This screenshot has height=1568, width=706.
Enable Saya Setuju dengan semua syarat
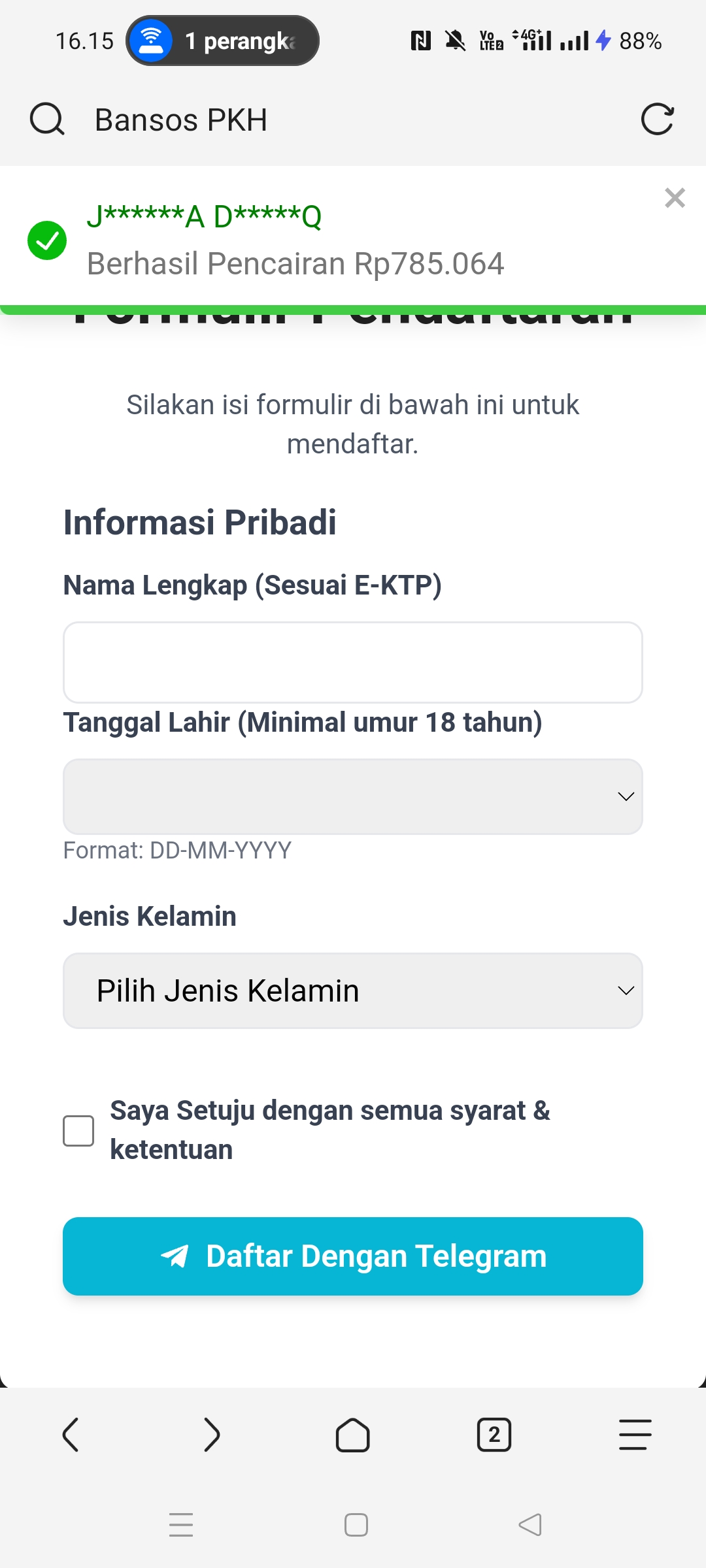(x=78, y=1130)
